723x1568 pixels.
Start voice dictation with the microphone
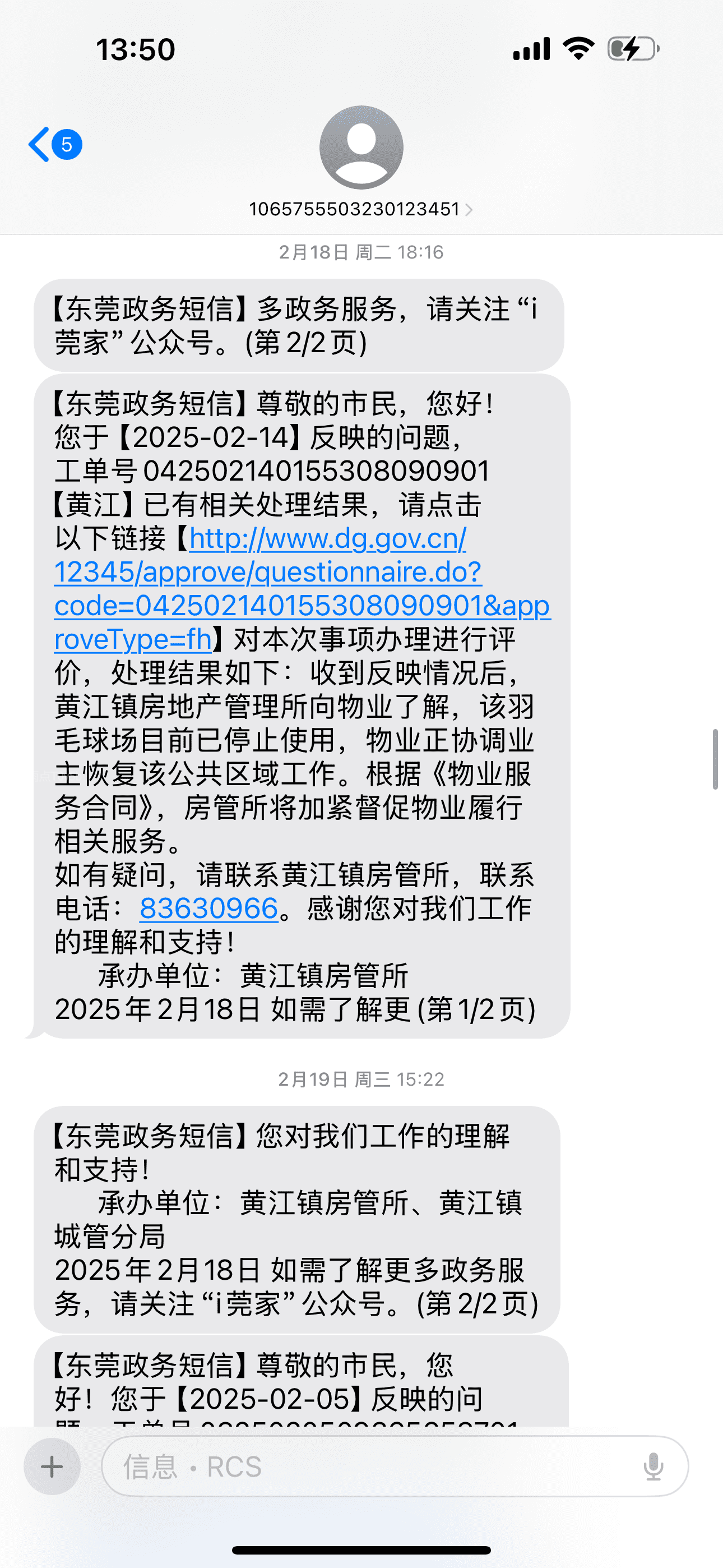tap(653, 1467)
